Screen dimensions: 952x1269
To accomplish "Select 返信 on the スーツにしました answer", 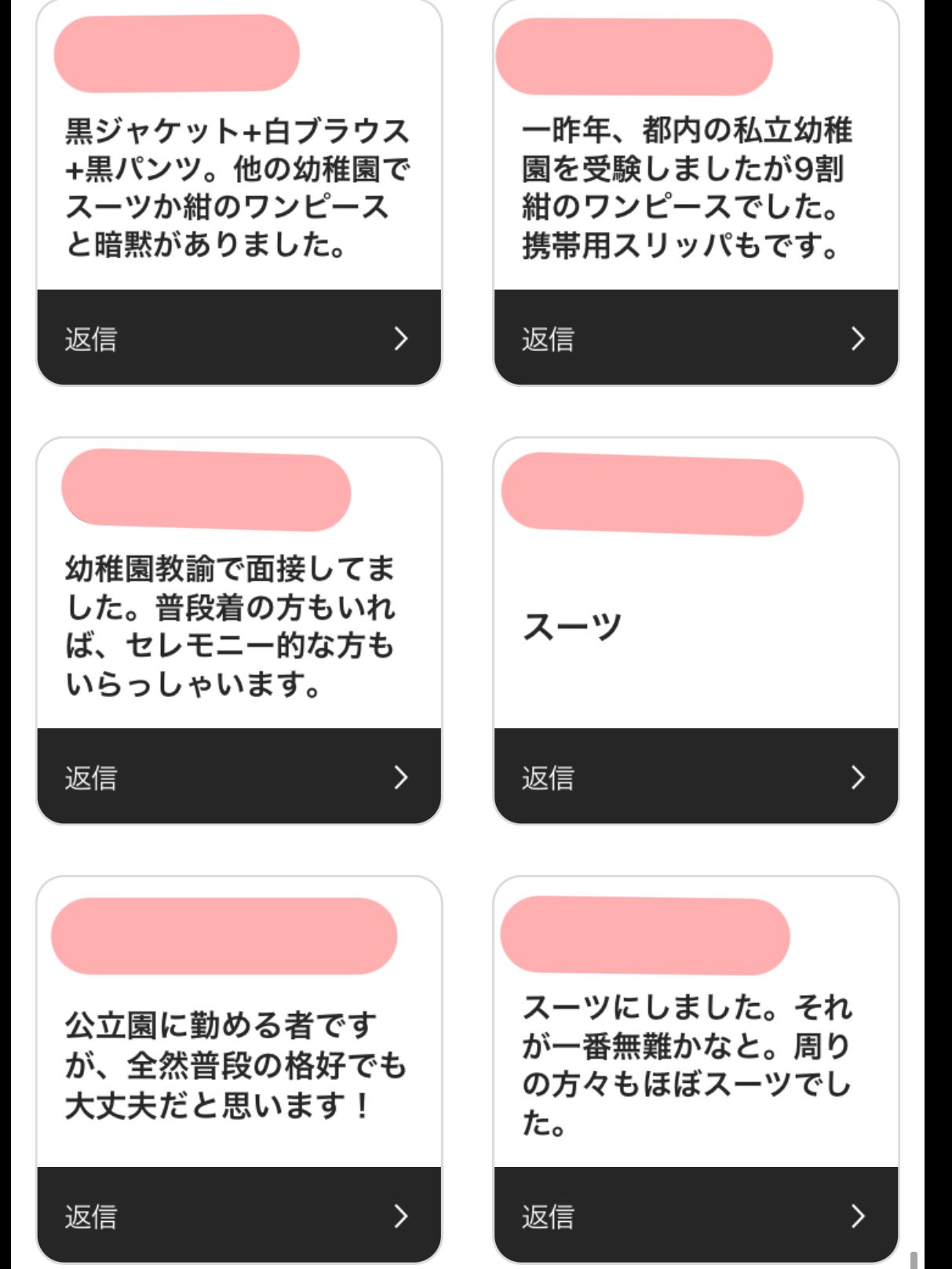I will click(695, 1216).
